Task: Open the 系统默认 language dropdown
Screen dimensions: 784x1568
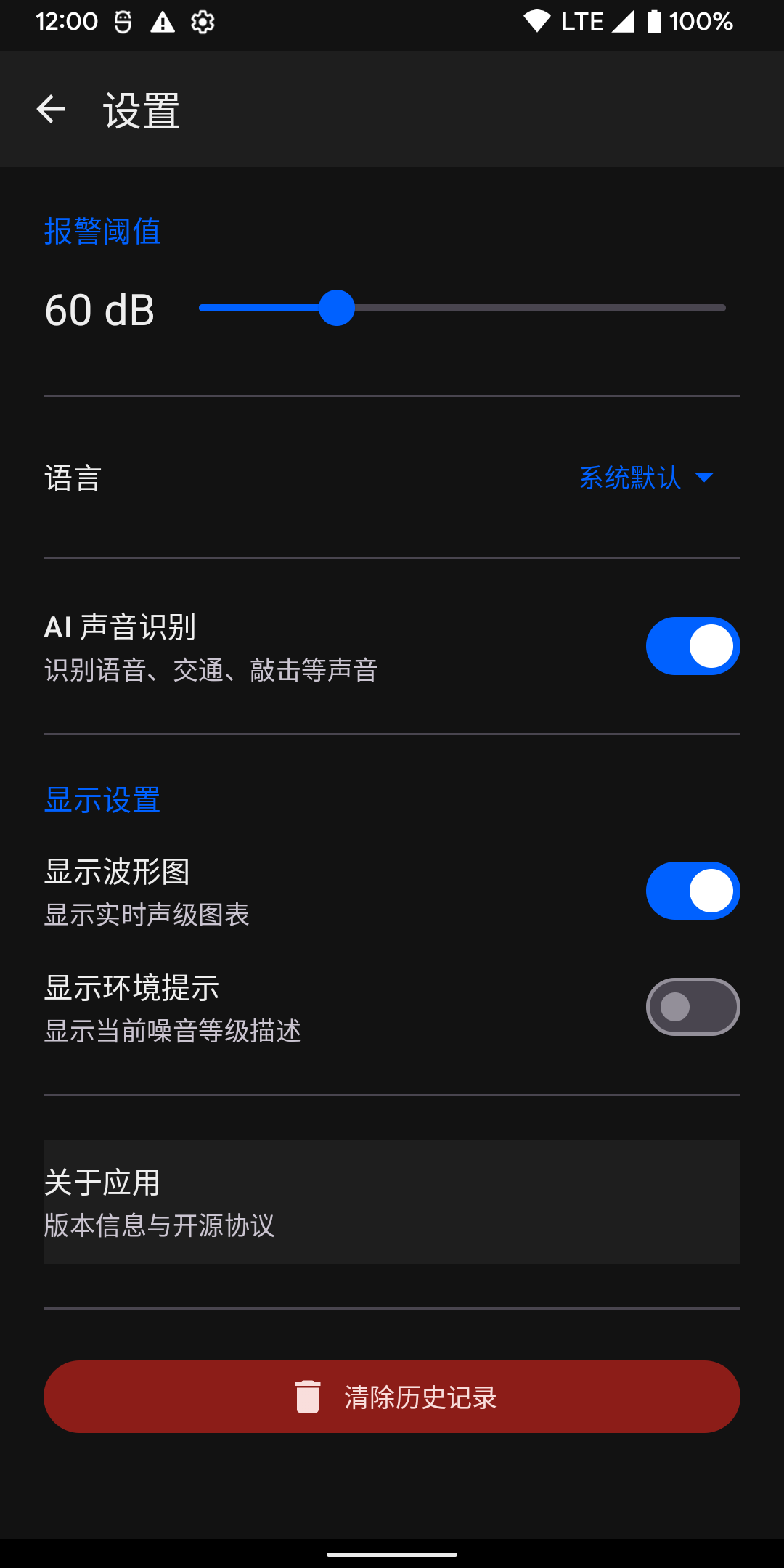Action: (630, 478)
